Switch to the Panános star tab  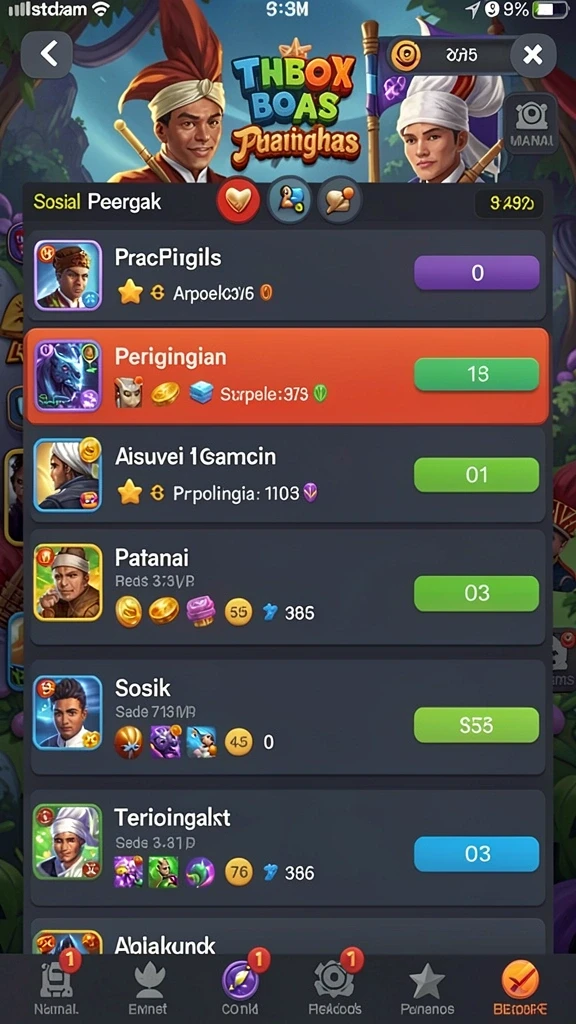[427, 986]
